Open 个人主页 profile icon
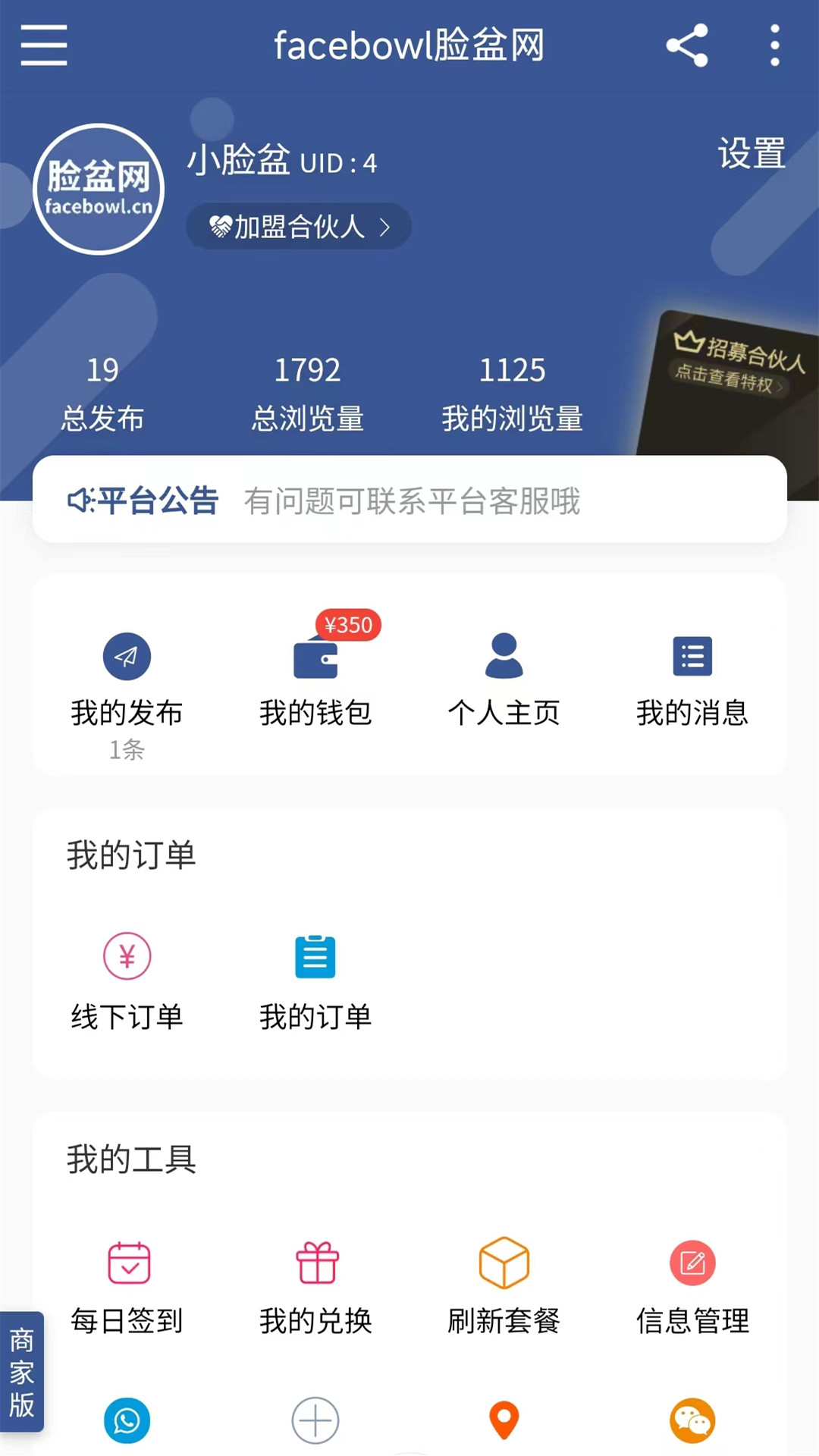The image size is (819, 1456). click(504, 657)
